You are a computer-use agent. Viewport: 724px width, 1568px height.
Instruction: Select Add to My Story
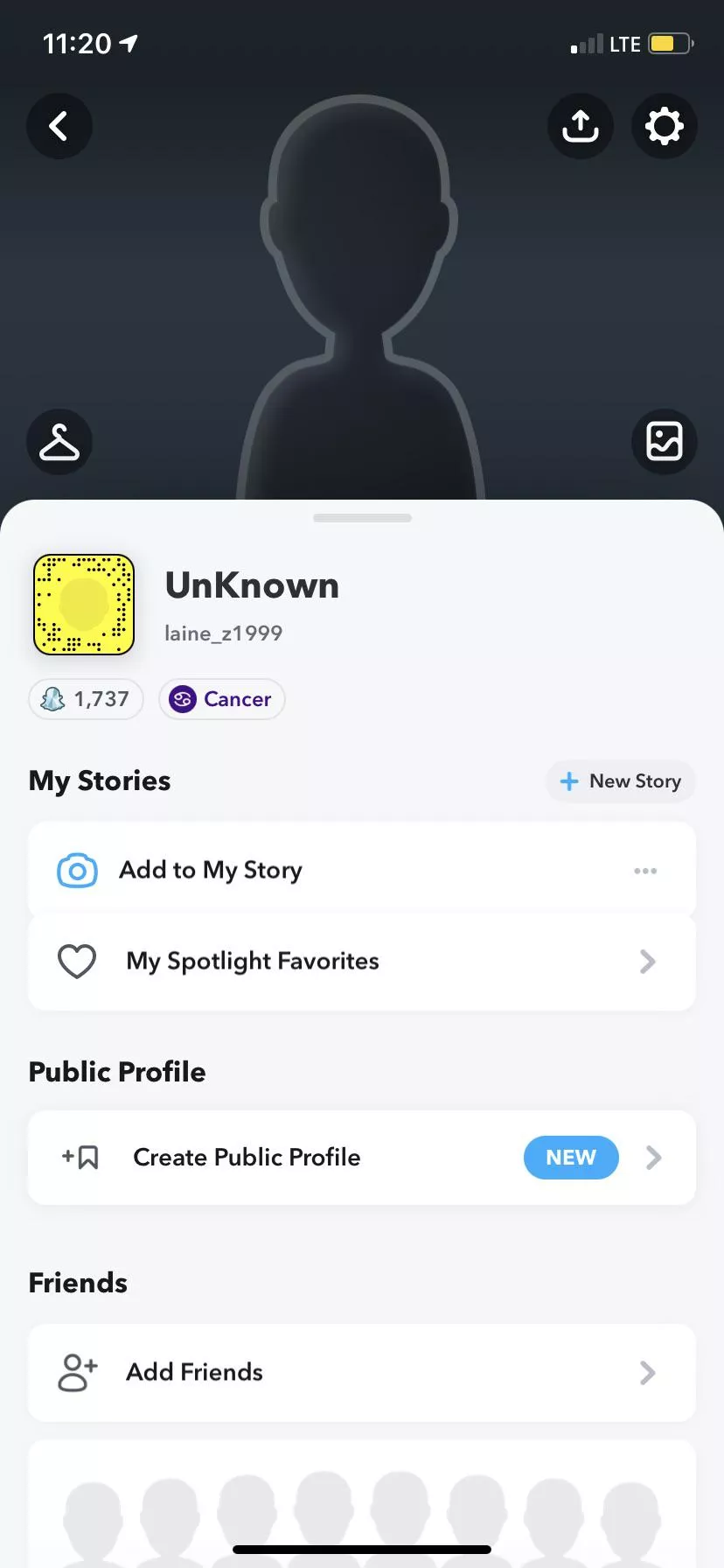coord(210,871)
